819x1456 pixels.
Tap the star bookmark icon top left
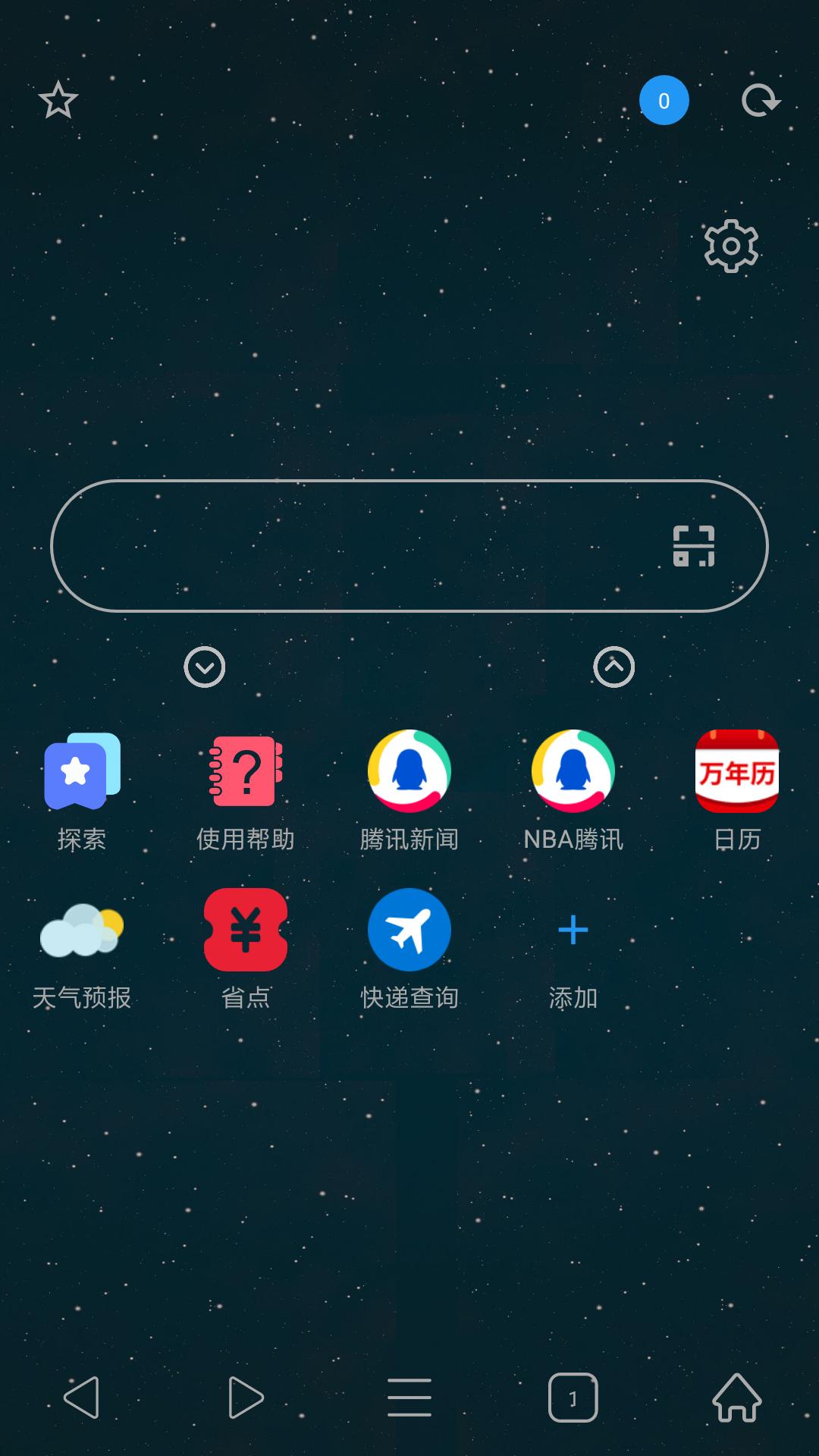58,100
